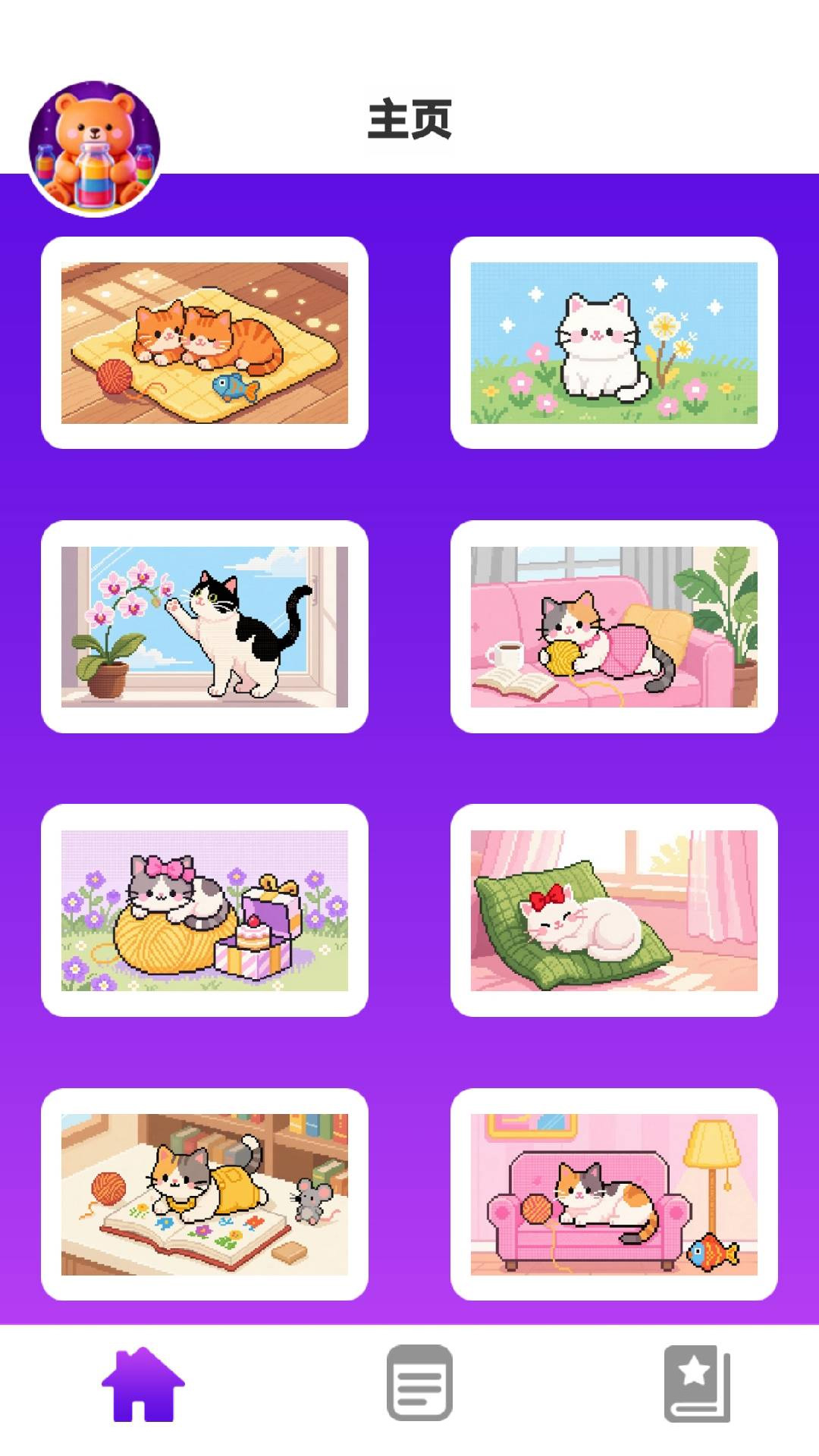Select the black-and-white cat touching orchid picture

pos(205,626)
